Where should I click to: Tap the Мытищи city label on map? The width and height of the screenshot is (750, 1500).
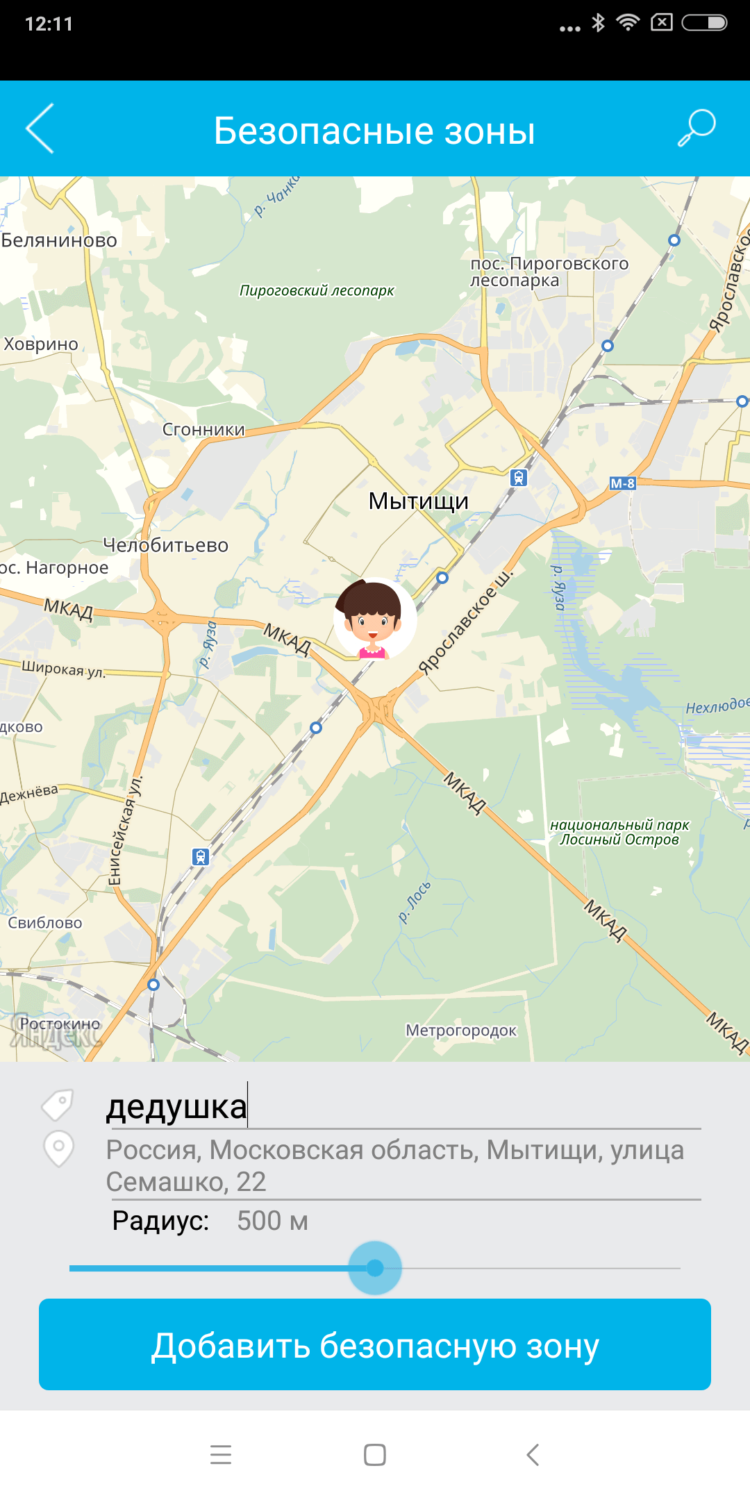pyautogui.click(x=418, y=500)
